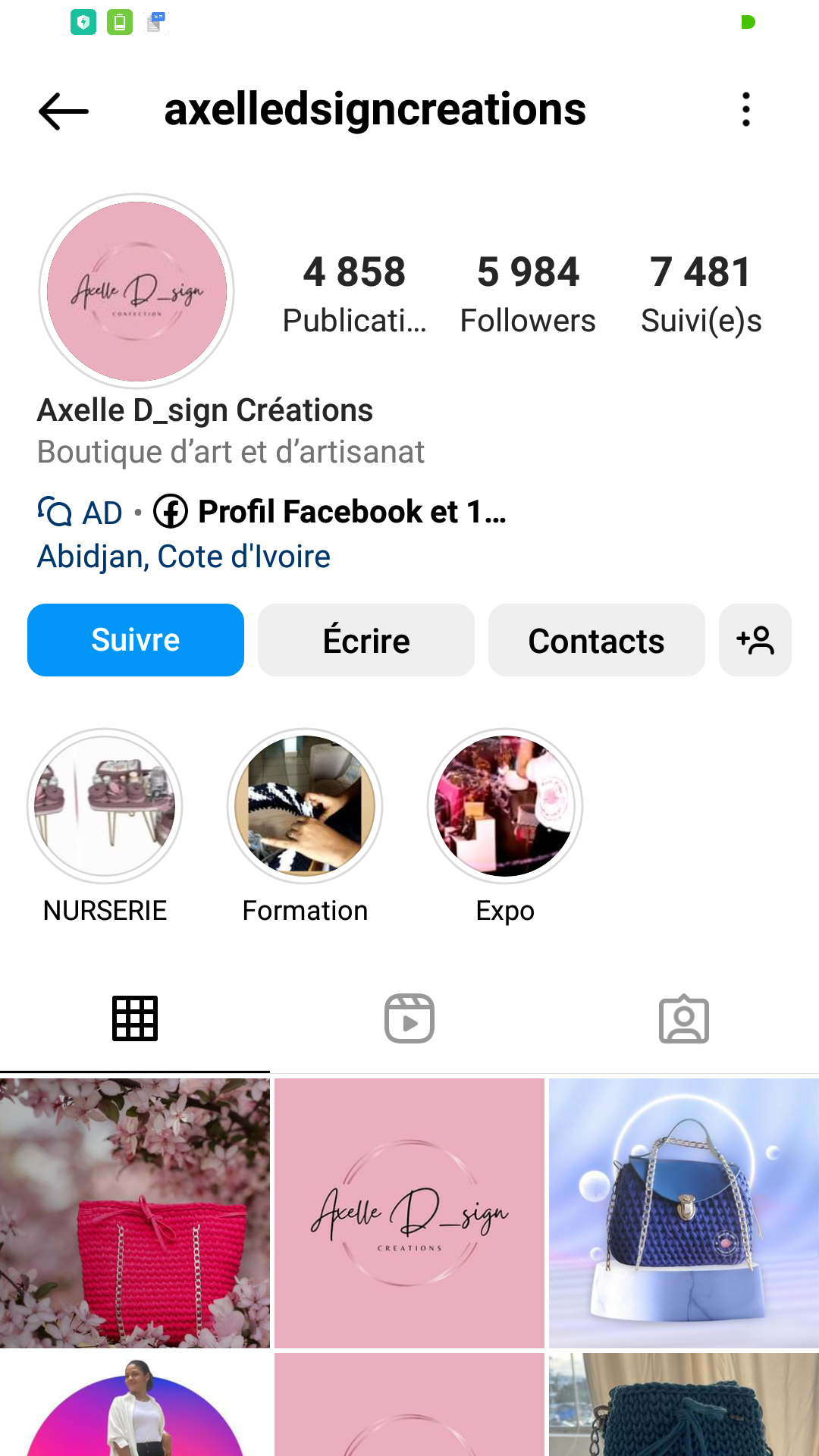
Task: Tap the Suivre button
Action: [x=136, y=640]
